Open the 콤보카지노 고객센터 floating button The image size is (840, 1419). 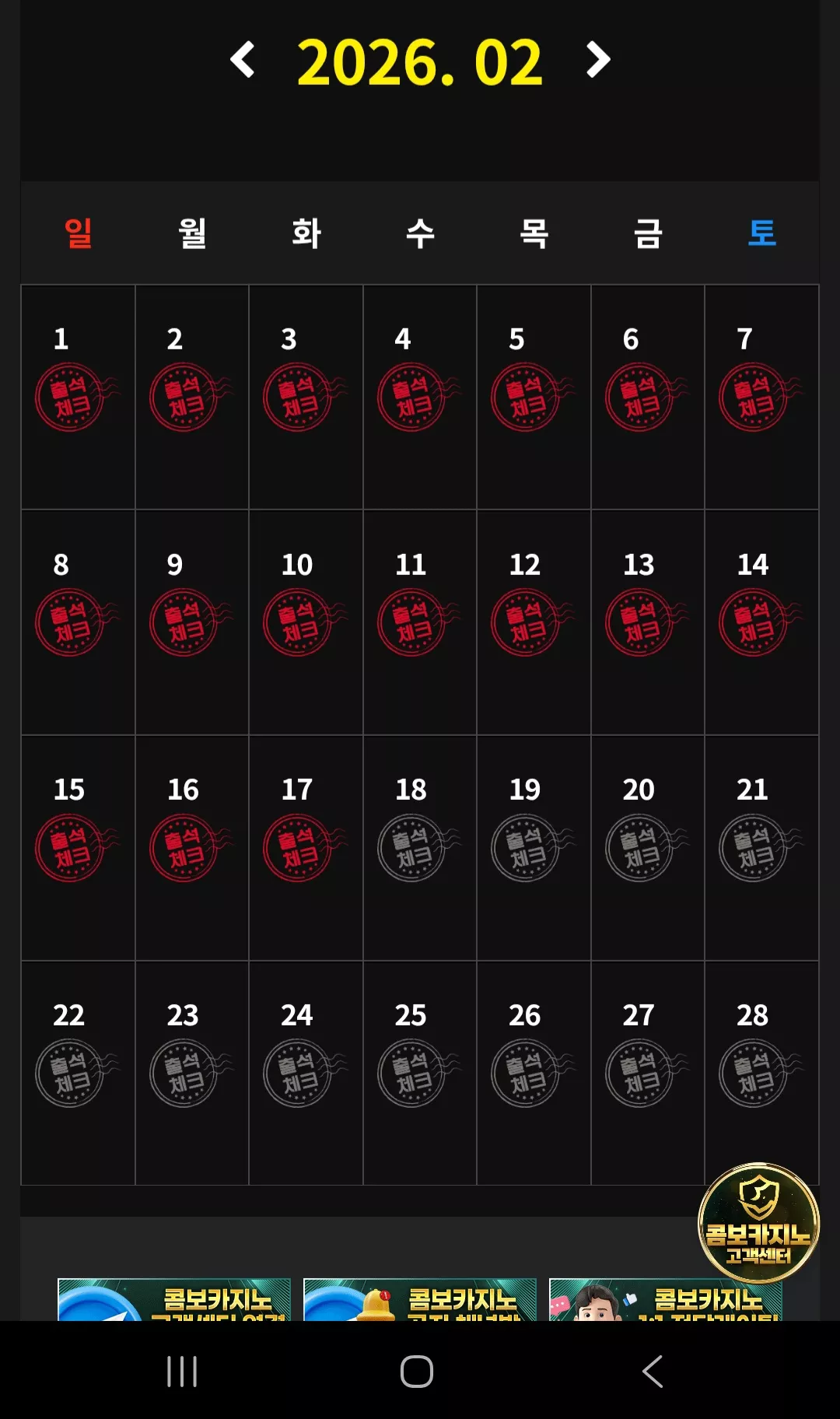click(758, 1222)
